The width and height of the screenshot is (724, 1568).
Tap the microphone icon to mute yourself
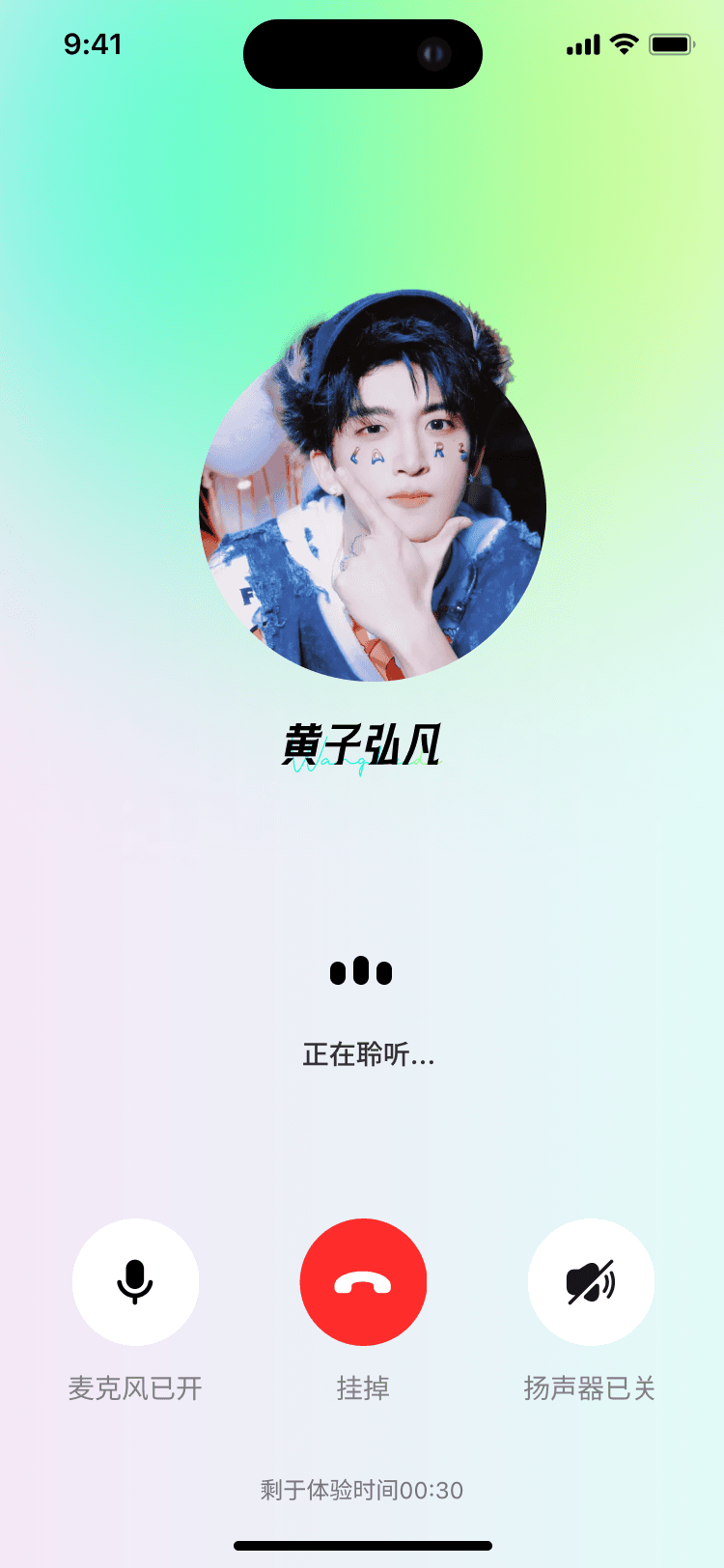(x=135, y=1281)
